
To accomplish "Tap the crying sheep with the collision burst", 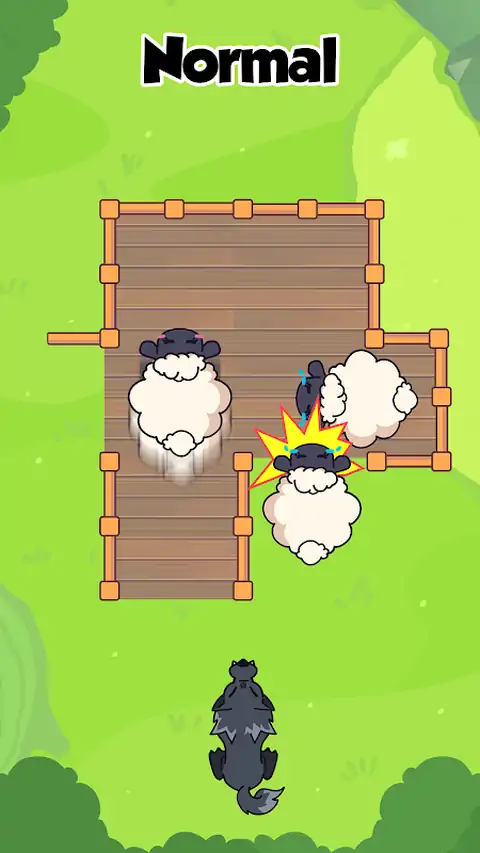I will (311, 504).
